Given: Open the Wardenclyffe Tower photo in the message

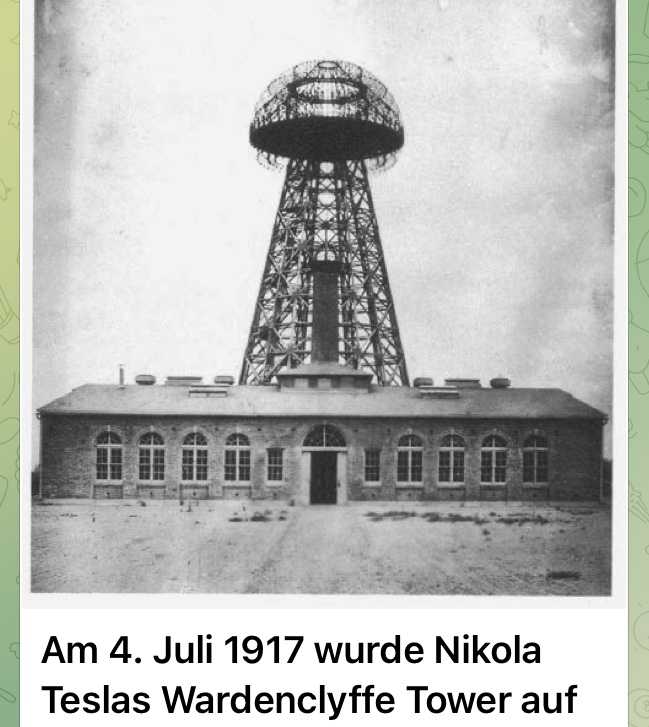Looking at the screenshot, I should (x=322, y=300).
